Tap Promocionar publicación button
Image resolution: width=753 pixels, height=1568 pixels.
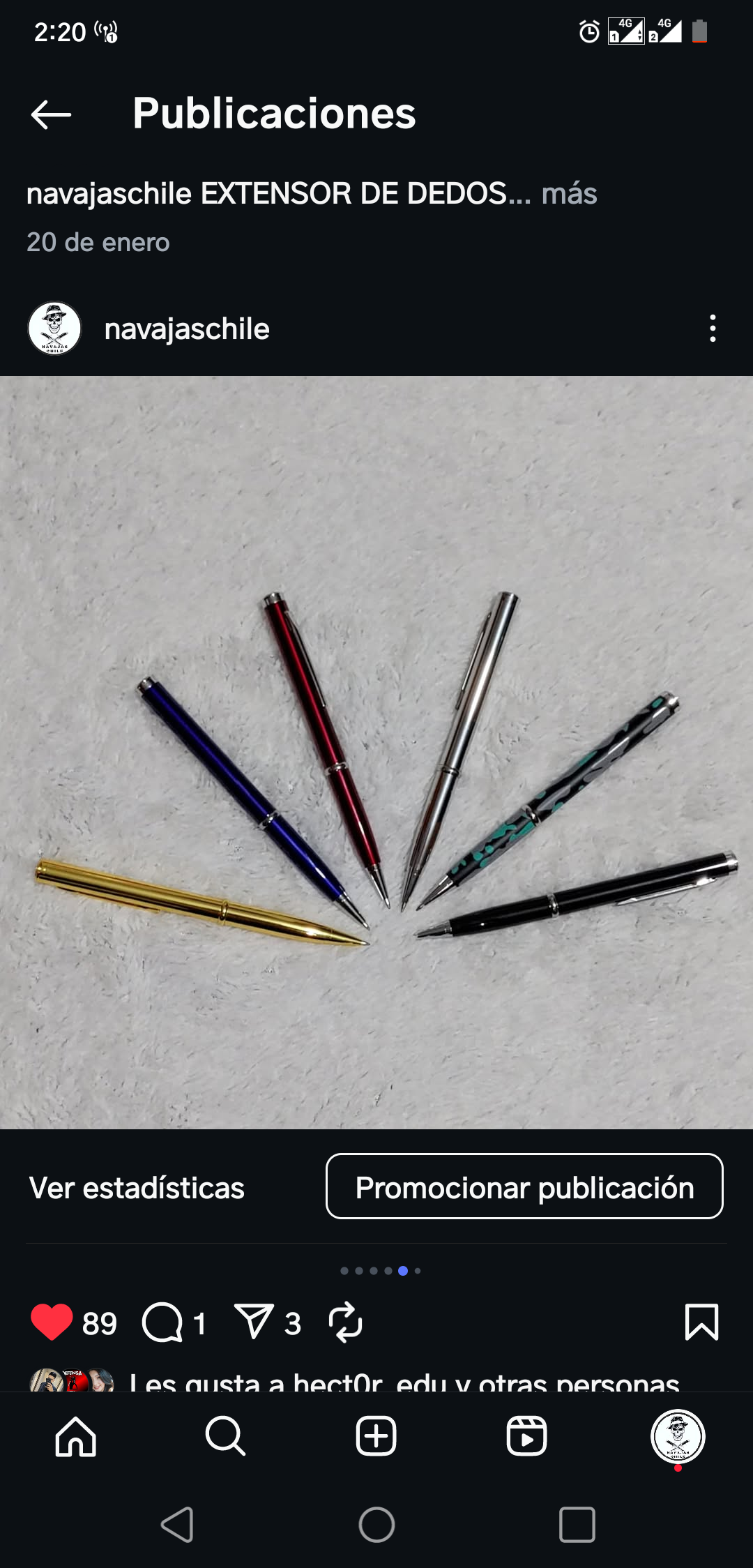[x=524, y=1186]
